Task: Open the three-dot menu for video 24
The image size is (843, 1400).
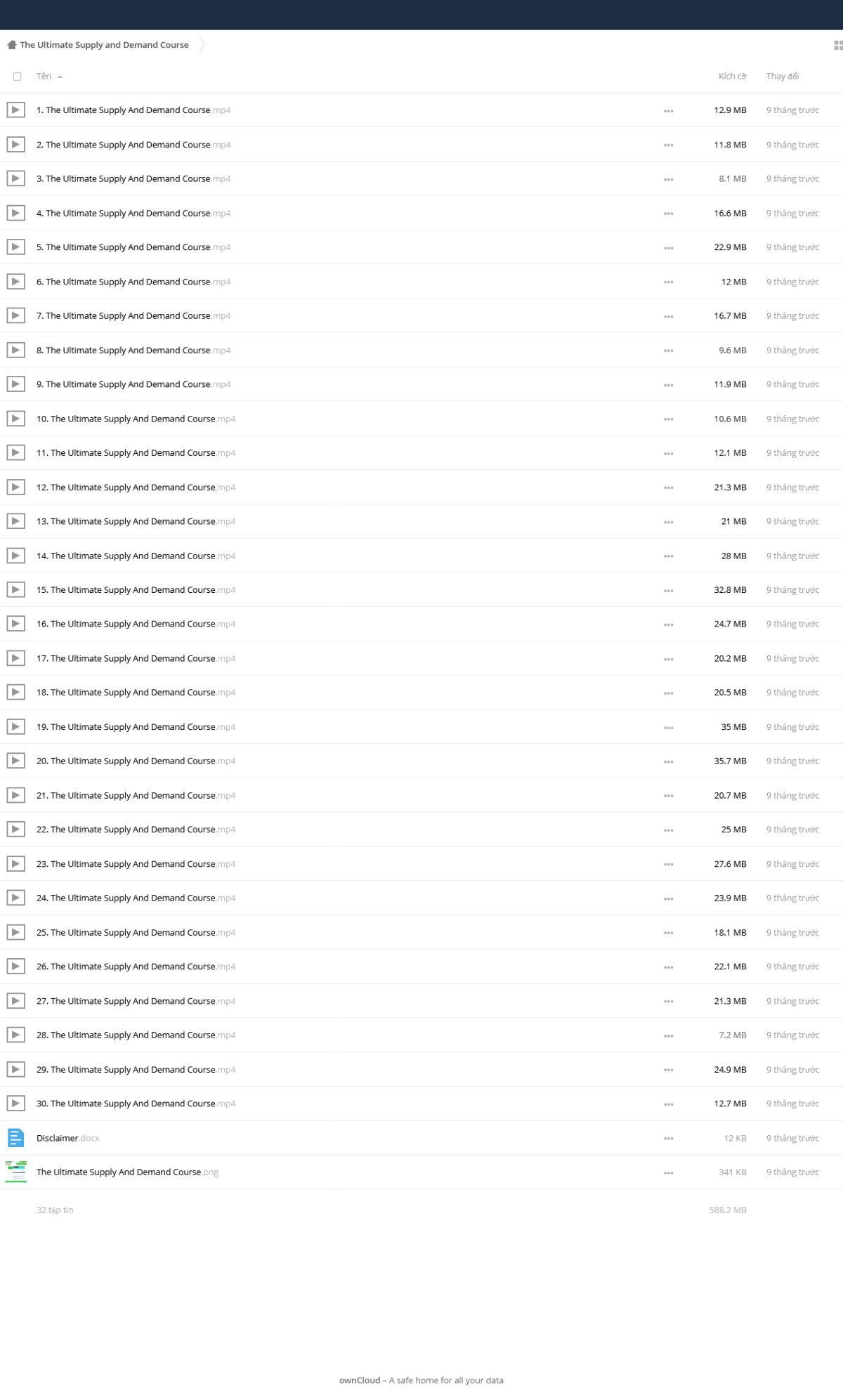Action: [668, 898]
